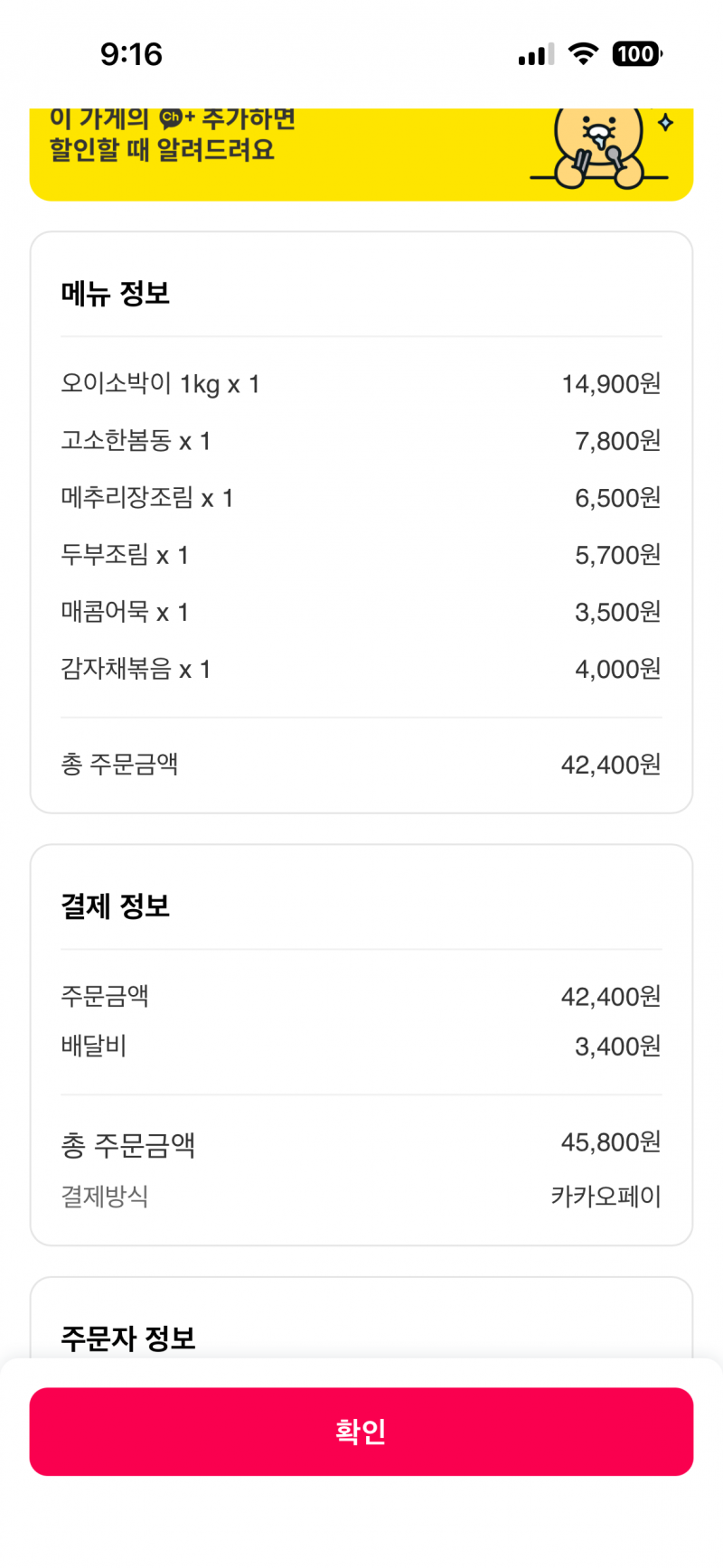Click the Wi-Fi icon in status bar
The height and width of the screenshot is (1568, 723).
pyautogui.click(x=583, y=54)
